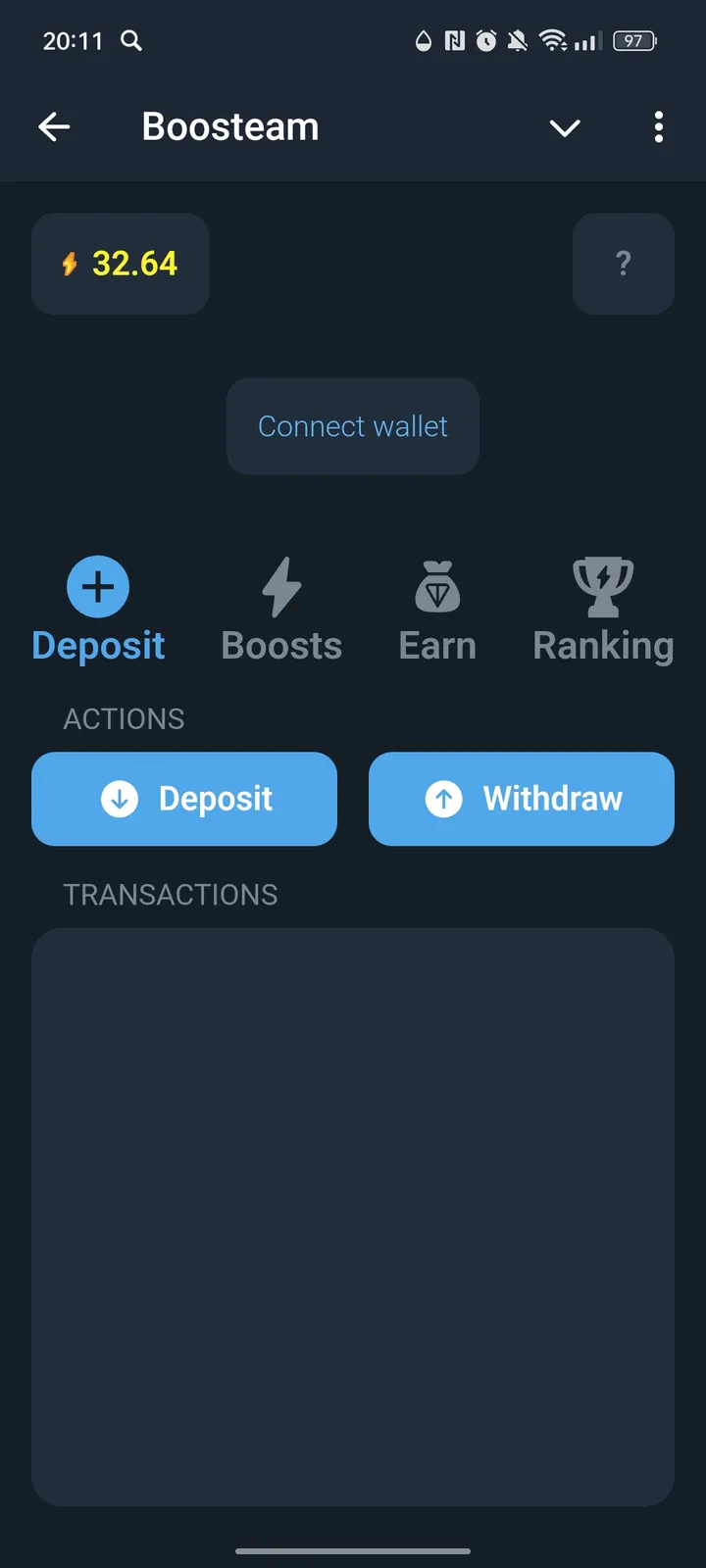The width and height of the screenshot is (706, 1568).
Task: Go back using the arrow icon
Action: pyautogui.click(x=55, y=126)
